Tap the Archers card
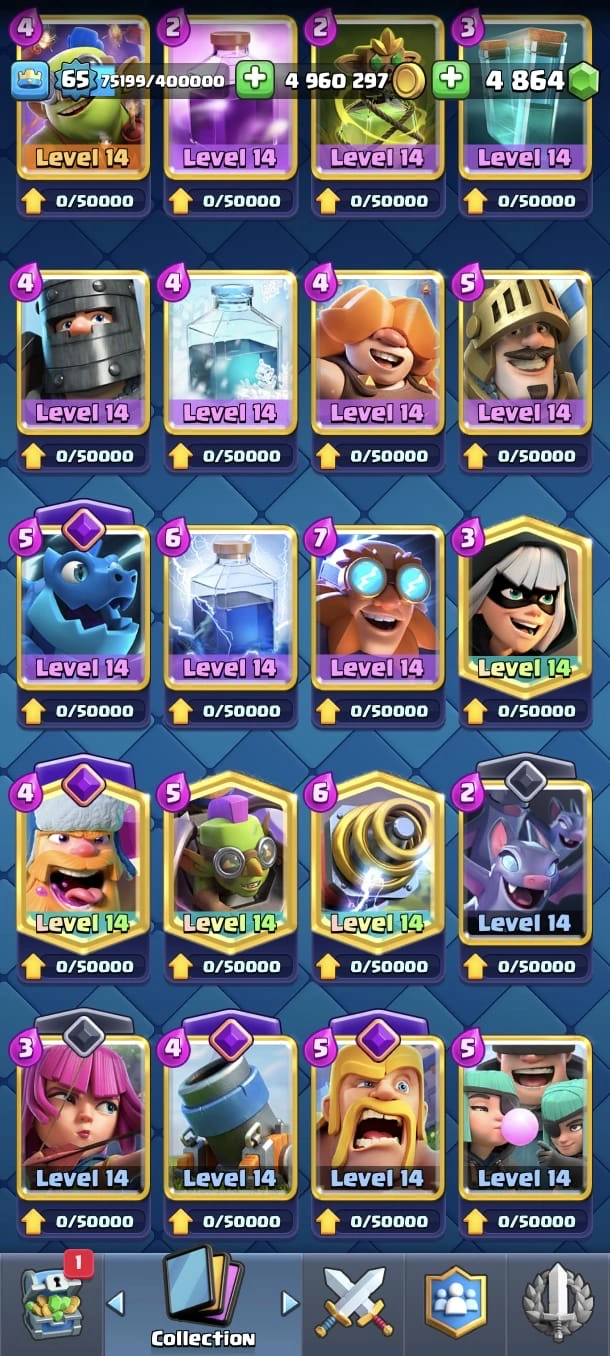 (83, 1117)
